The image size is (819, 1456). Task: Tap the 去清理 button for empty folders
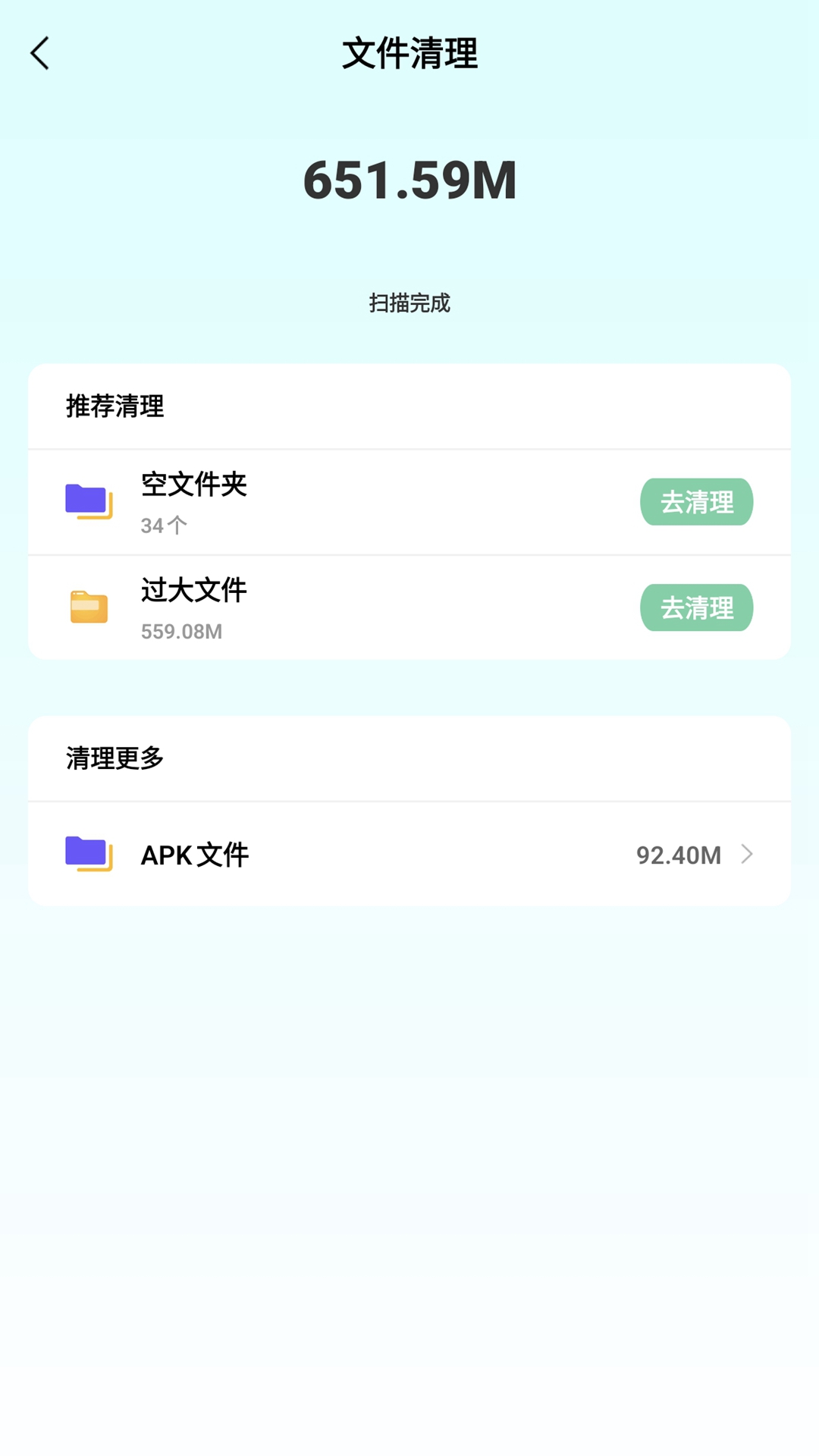click(x=695, y=501)
